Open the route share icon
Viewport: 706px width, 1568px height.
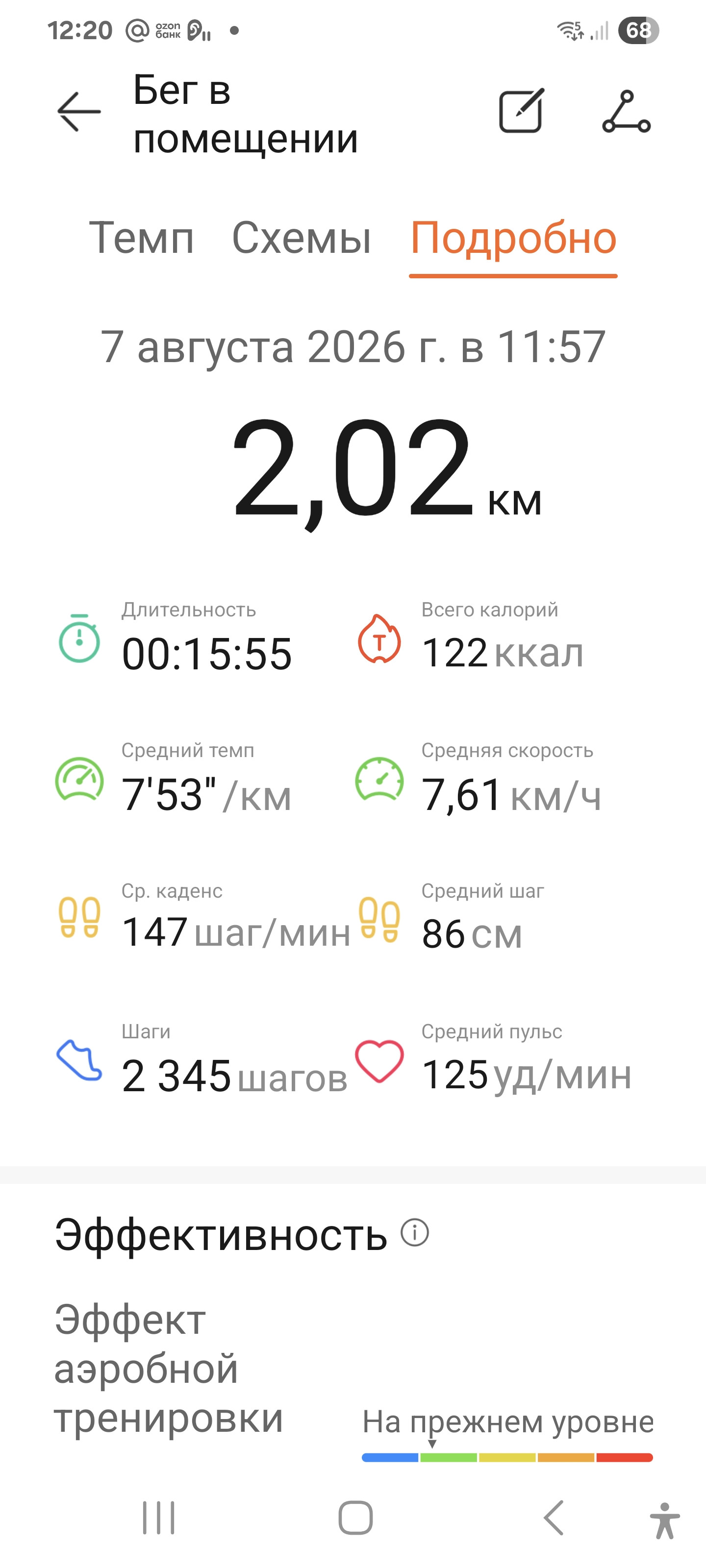click(x=626, y=111)
